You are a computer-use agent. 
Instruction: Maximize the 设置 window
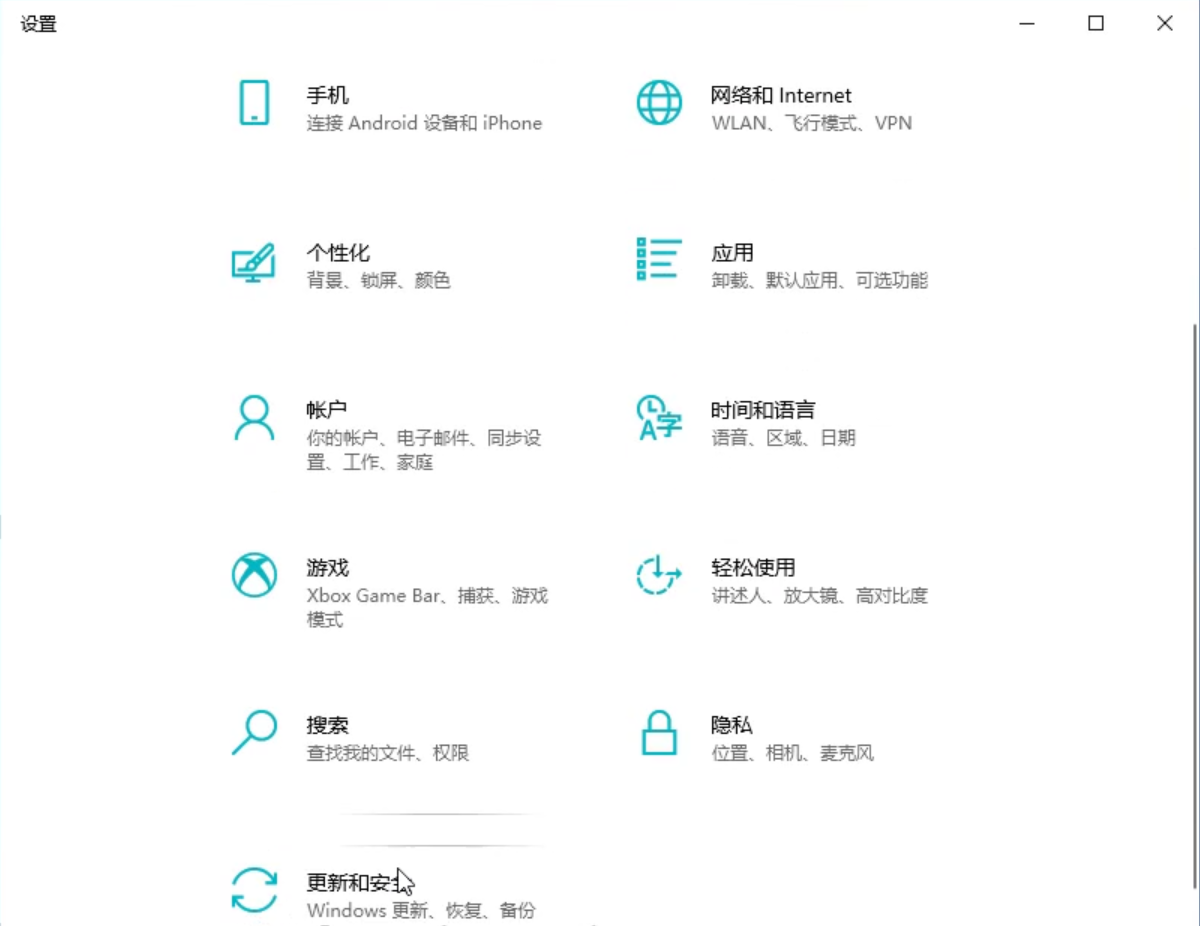click(x=1096, y=24)
